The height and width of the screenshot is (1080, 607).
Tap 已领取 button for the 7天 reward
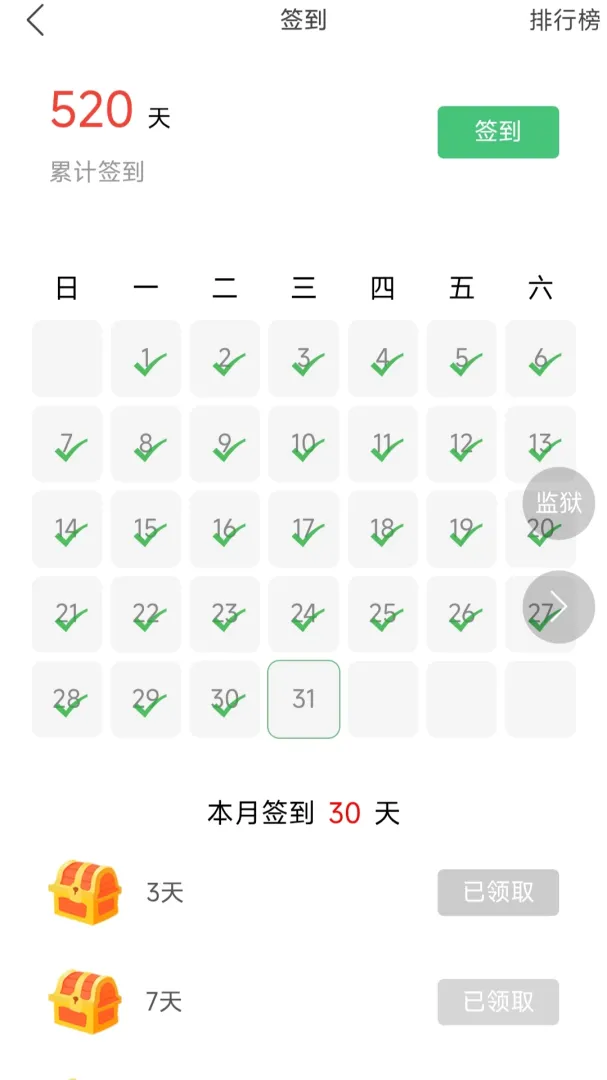click(x=498, y=1001)
